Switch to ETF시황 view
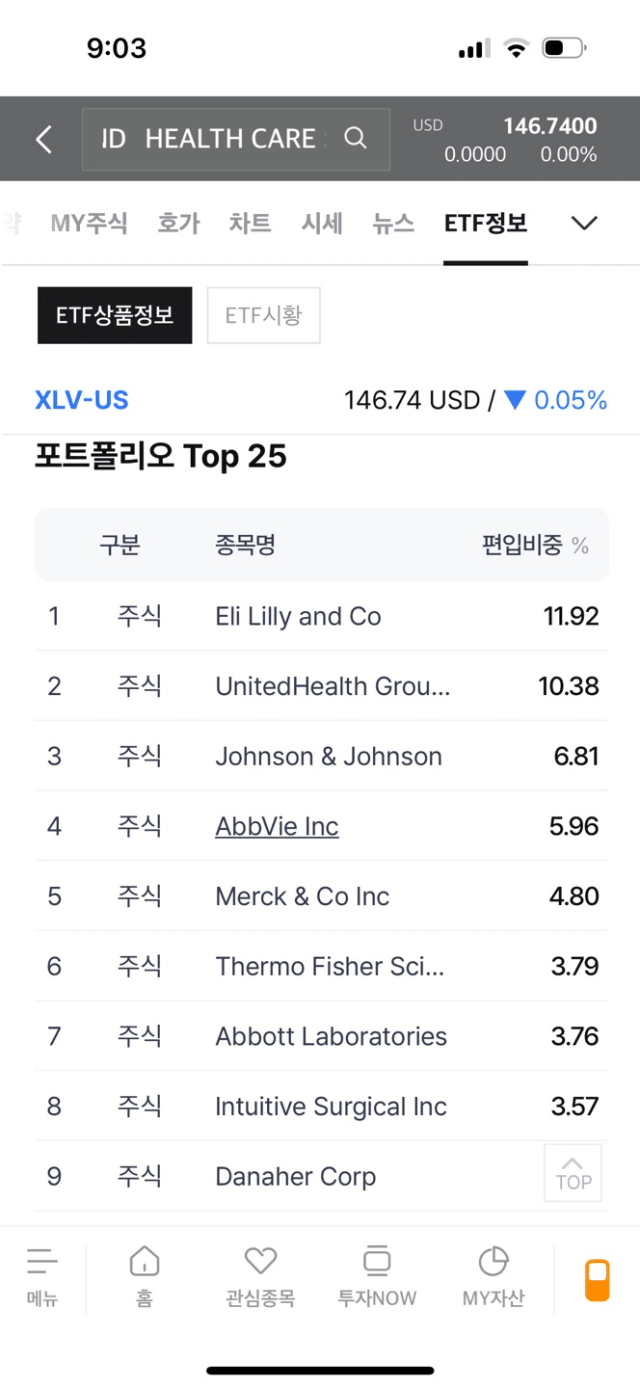 tap(264, 316)
